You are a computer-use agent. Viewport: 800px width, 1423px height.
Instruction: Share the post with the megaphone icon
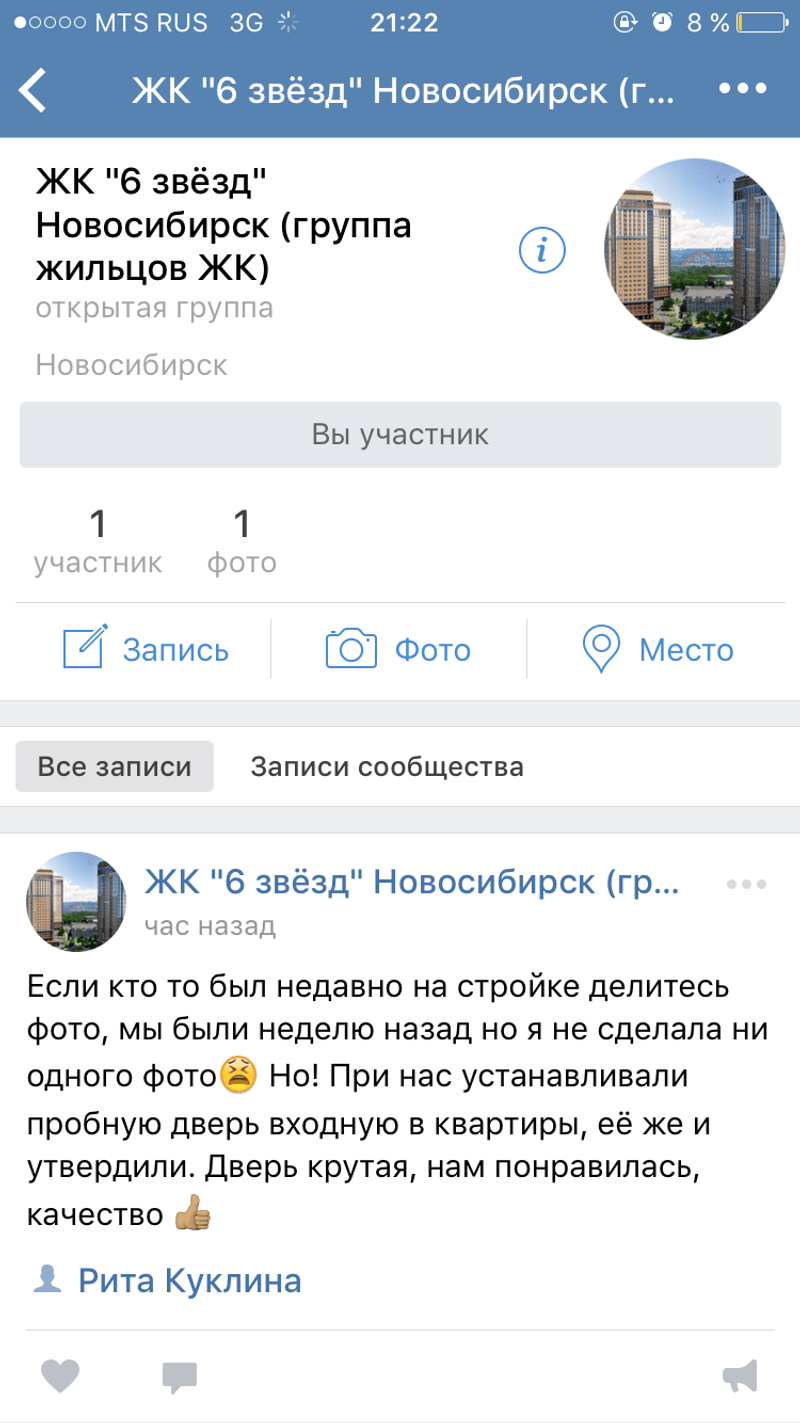point(740,1377)
